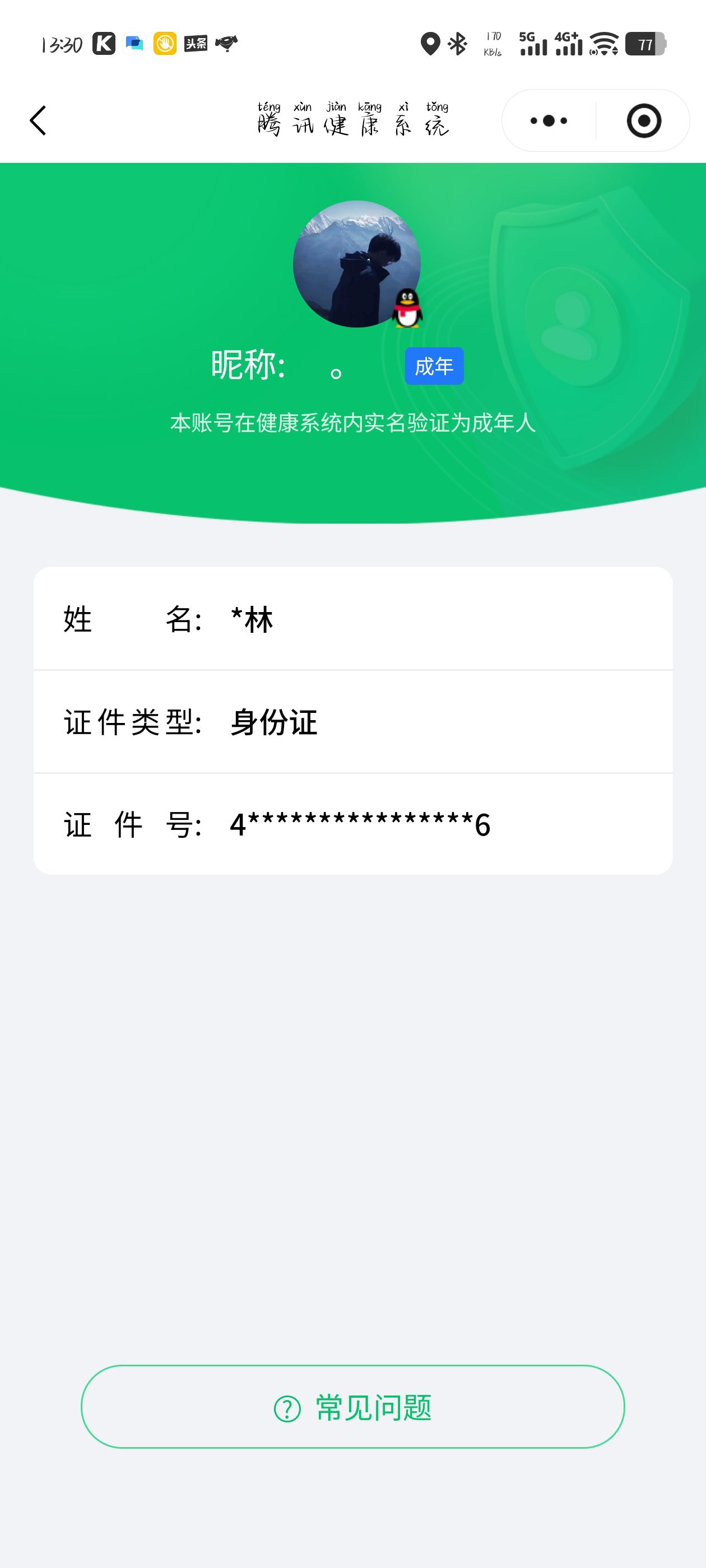Viewport: 706px width, 1568px height.
Task: Select the masked ID number field
Action: (359, 825)
